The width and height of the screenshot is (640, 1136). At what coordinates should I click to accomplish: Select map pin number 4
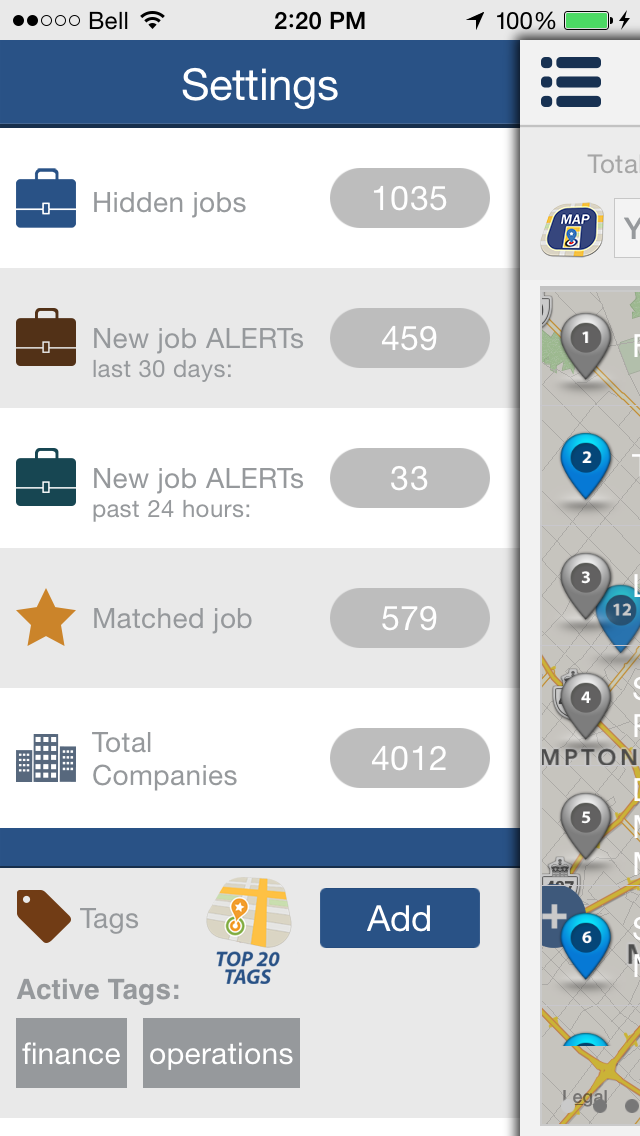[586, 706]
